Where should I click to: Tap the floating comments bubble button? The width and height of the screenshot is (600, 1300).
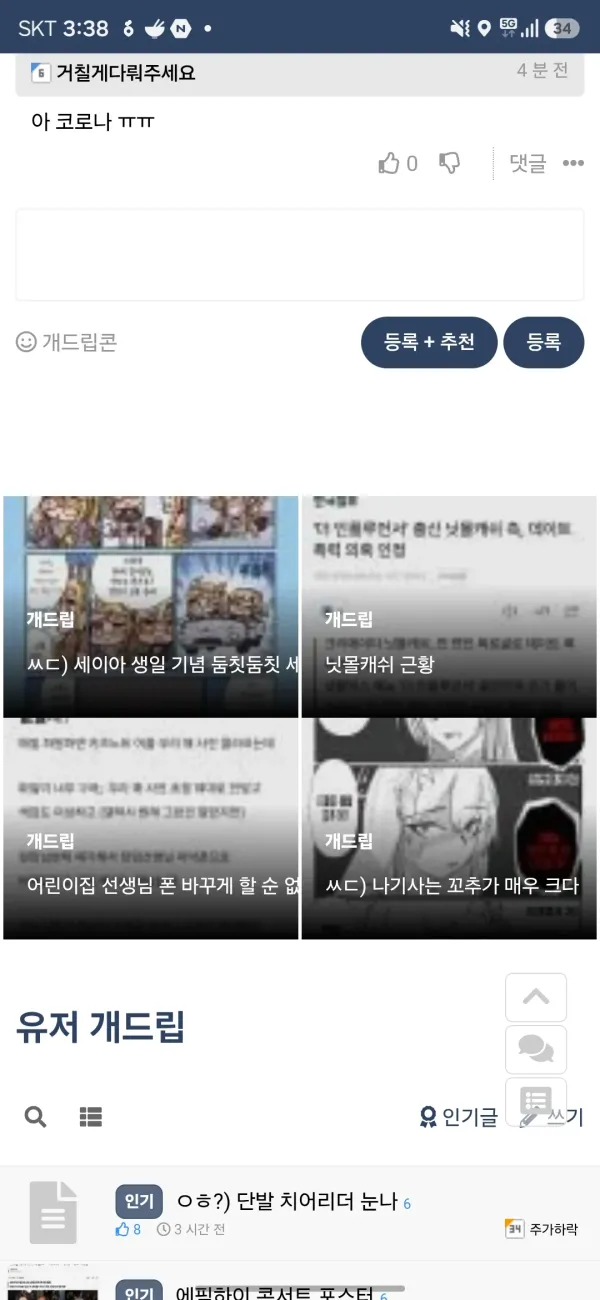coord(536,1049)
